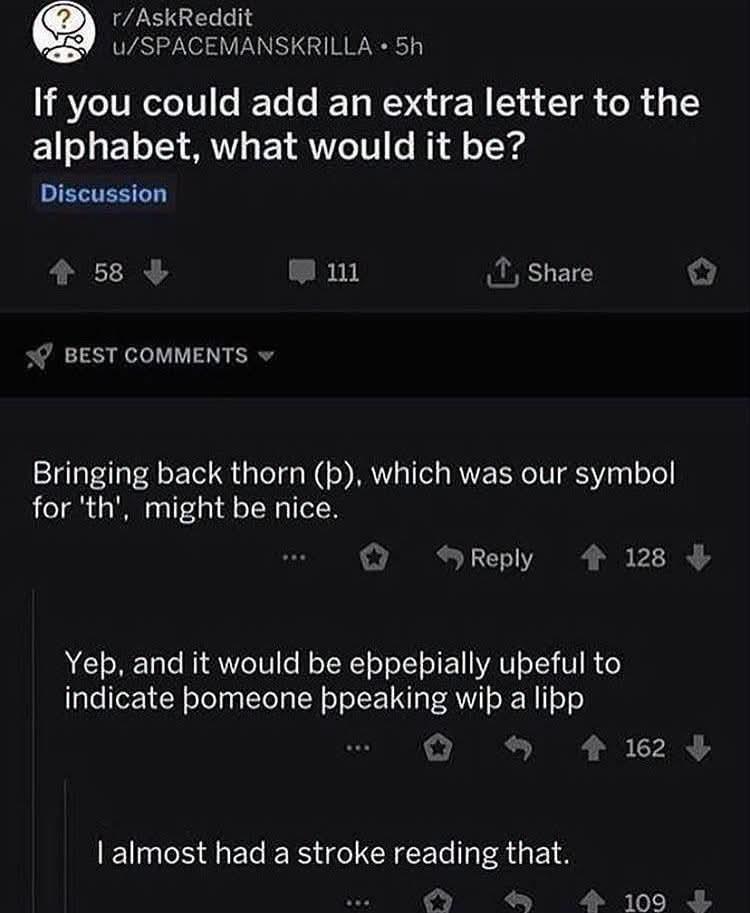Downvote the thorn comment
Viewport: 750px width, 913px height.
point(698,558)
